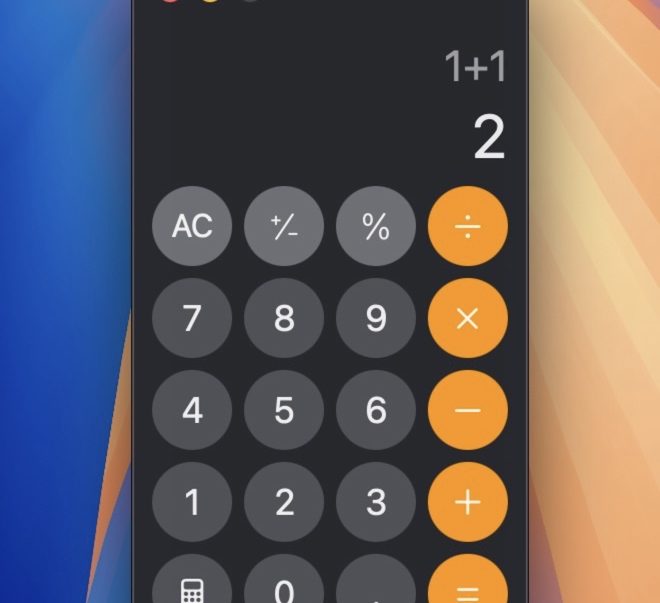Toggle the sign with plus/minus key
This screenshot has width=660, height=603.
(x=284, y=226)
